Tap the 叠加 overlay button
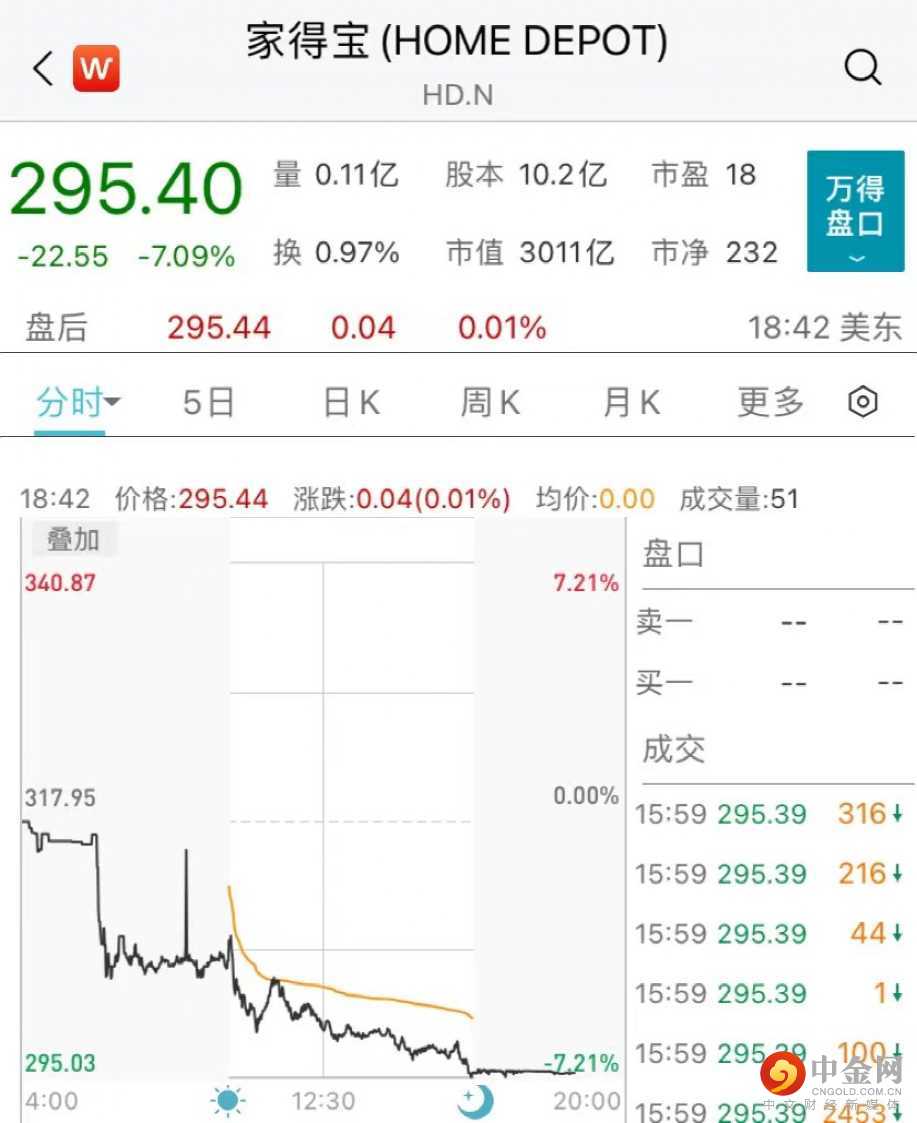The width and height of the screenshot is (917, 1123). pyautogui.click(x=73, y=540)
